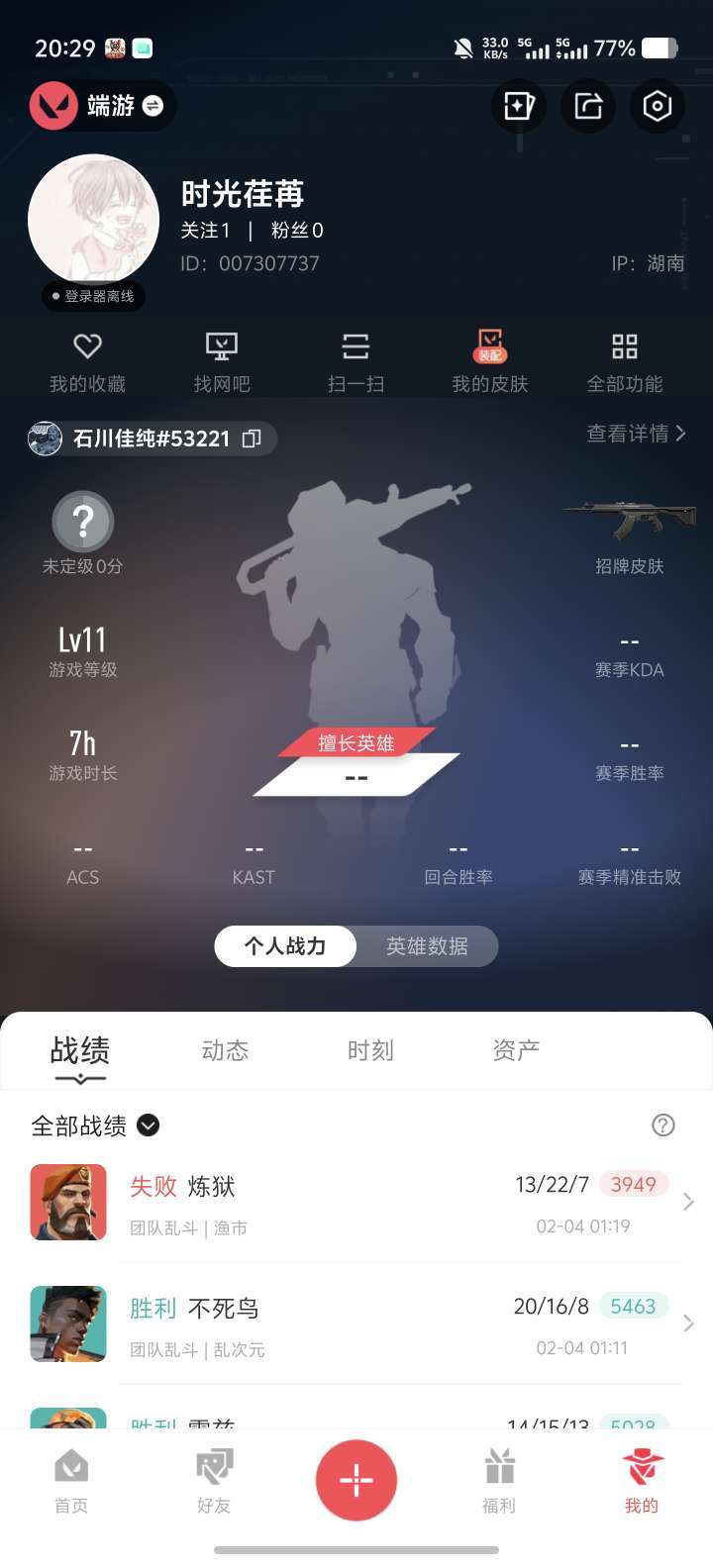Tap the red plus create button
713x1568 pixels.
click(356, 1480)
